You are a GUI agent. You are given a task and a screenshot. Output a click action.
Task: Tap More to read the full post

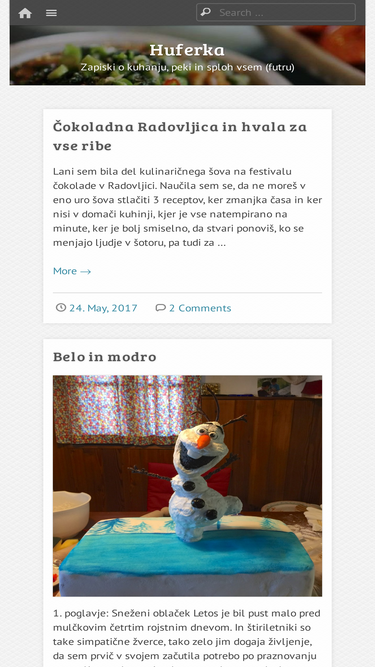(72, 271)
